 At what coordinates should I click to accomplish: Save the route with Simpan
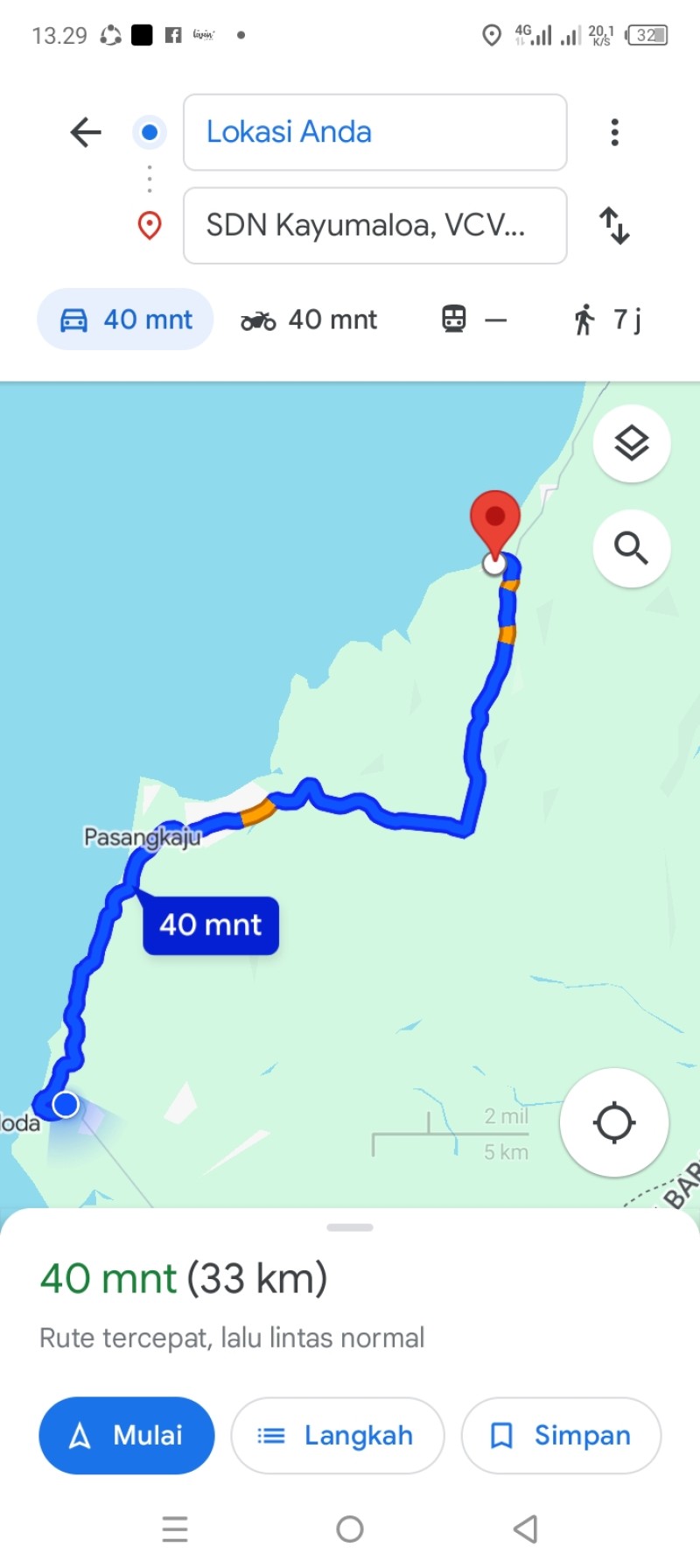561,1436
